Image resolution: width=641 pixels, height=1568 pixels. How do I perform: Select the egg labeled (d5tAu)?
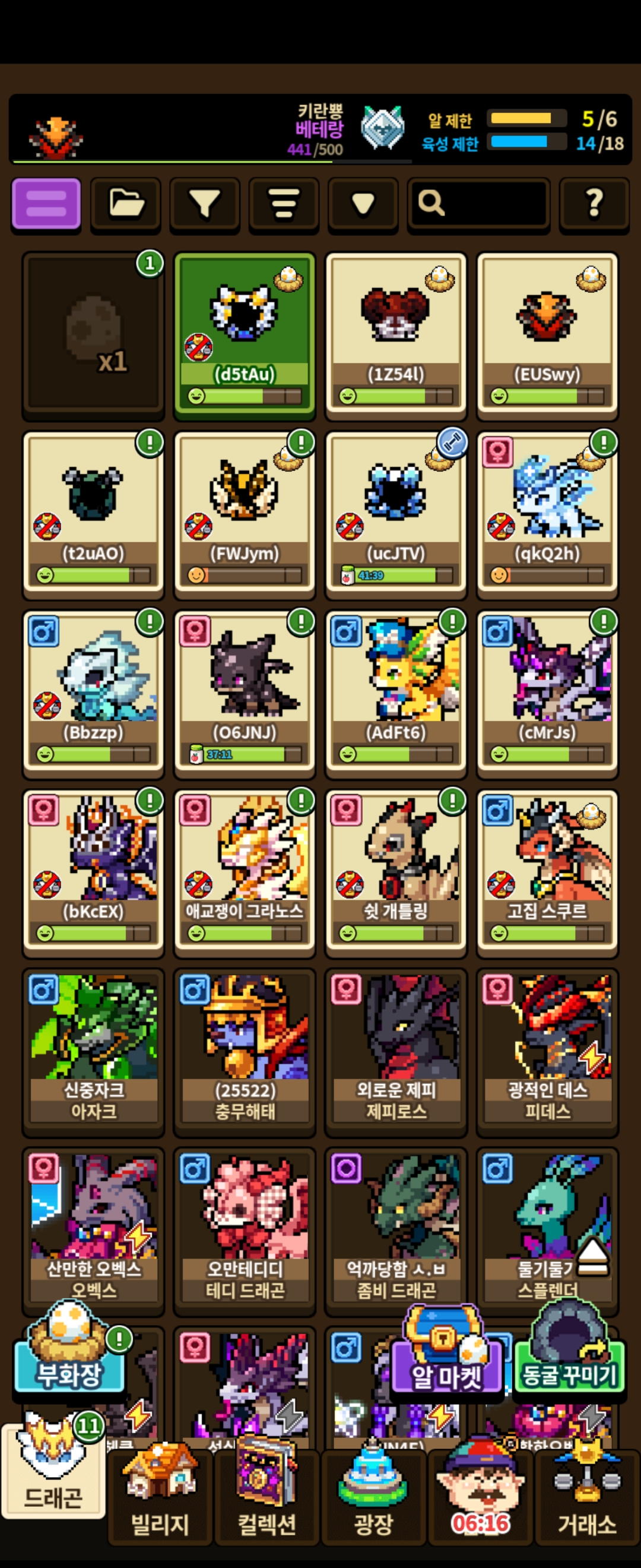coord(245,335)
